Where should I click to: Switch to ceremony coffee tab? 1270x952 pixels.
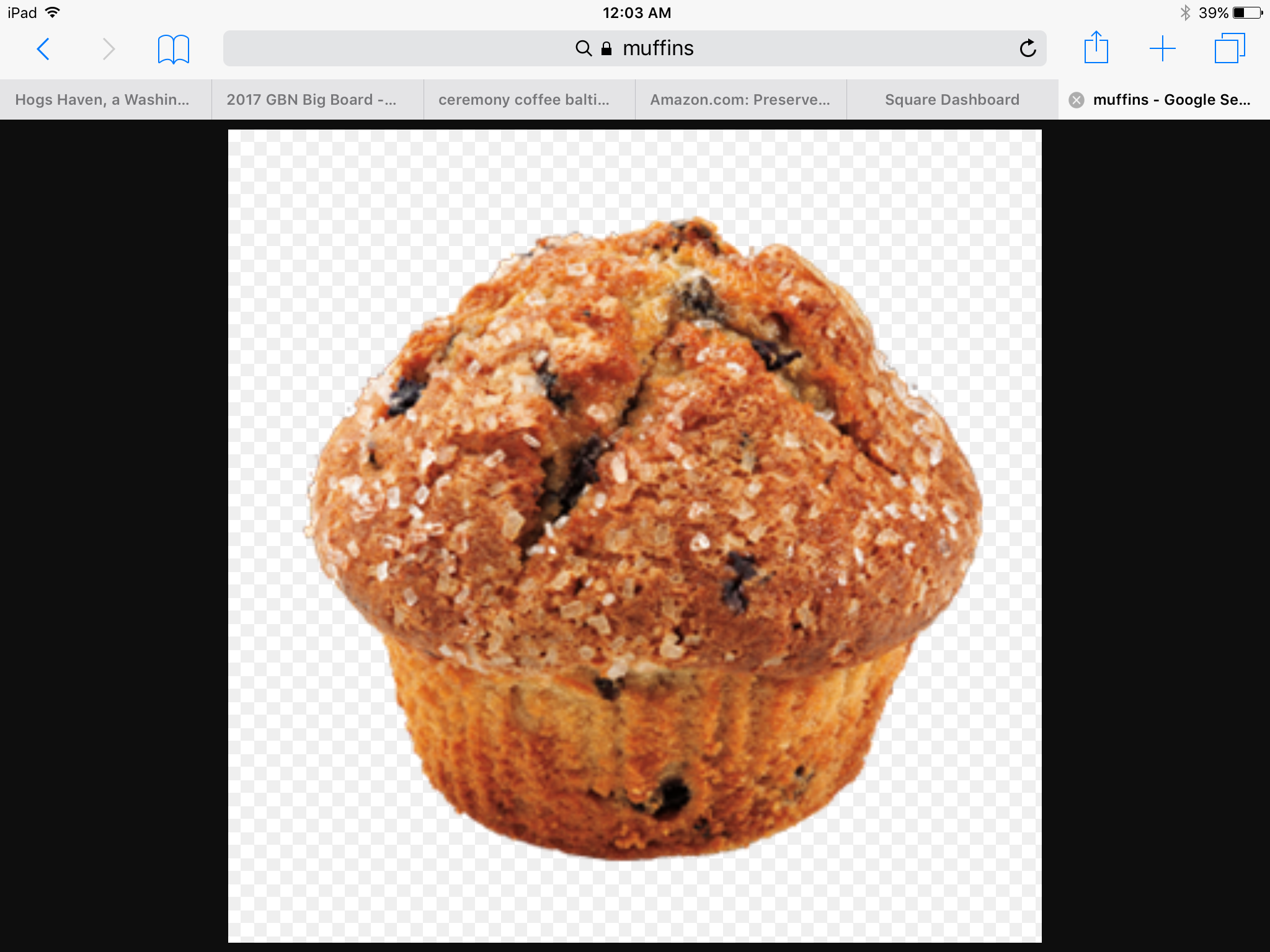coord(524,100)
